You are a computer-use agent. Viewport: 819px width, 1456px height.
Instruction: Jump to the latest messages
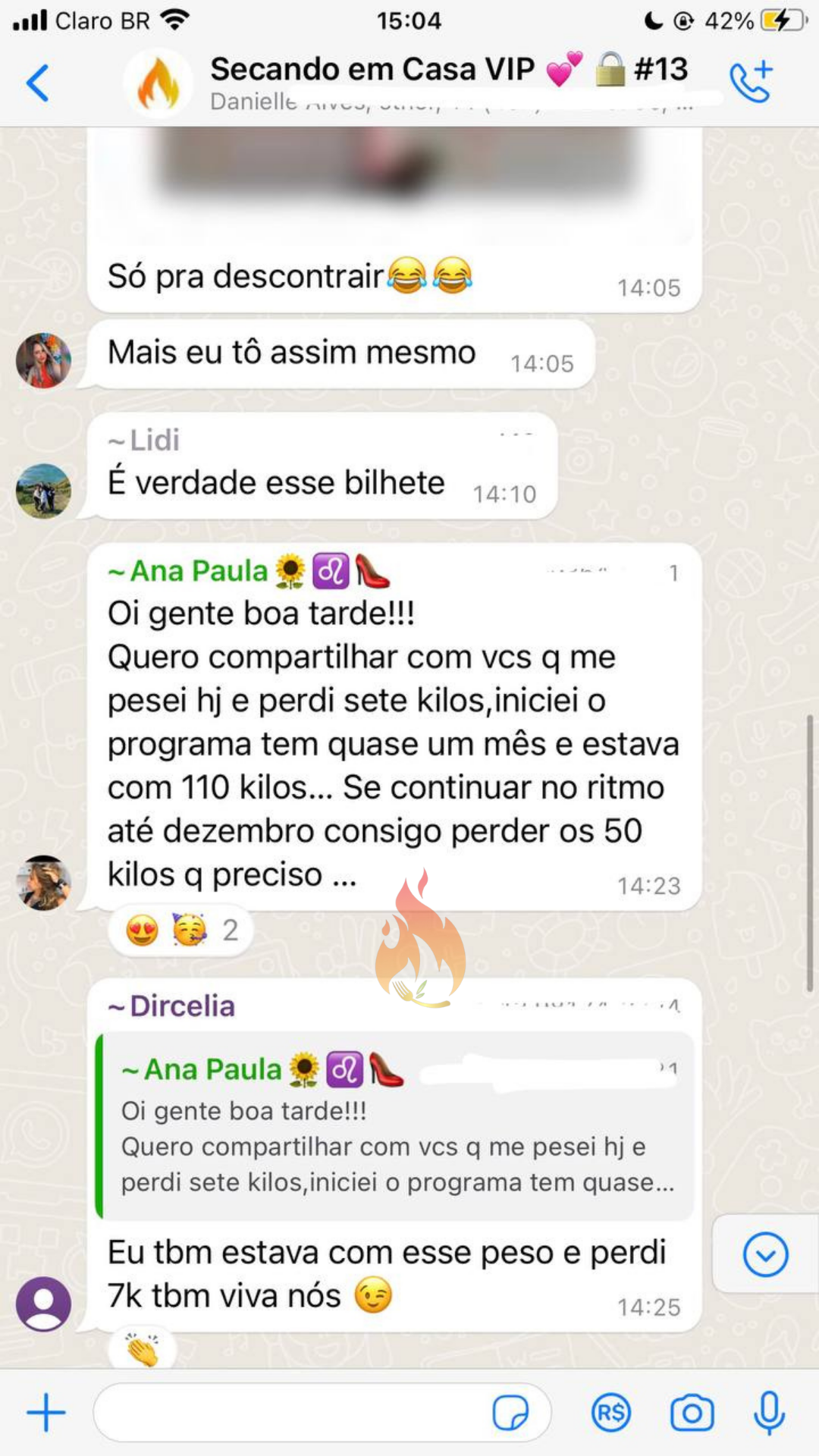point(765,1255)
